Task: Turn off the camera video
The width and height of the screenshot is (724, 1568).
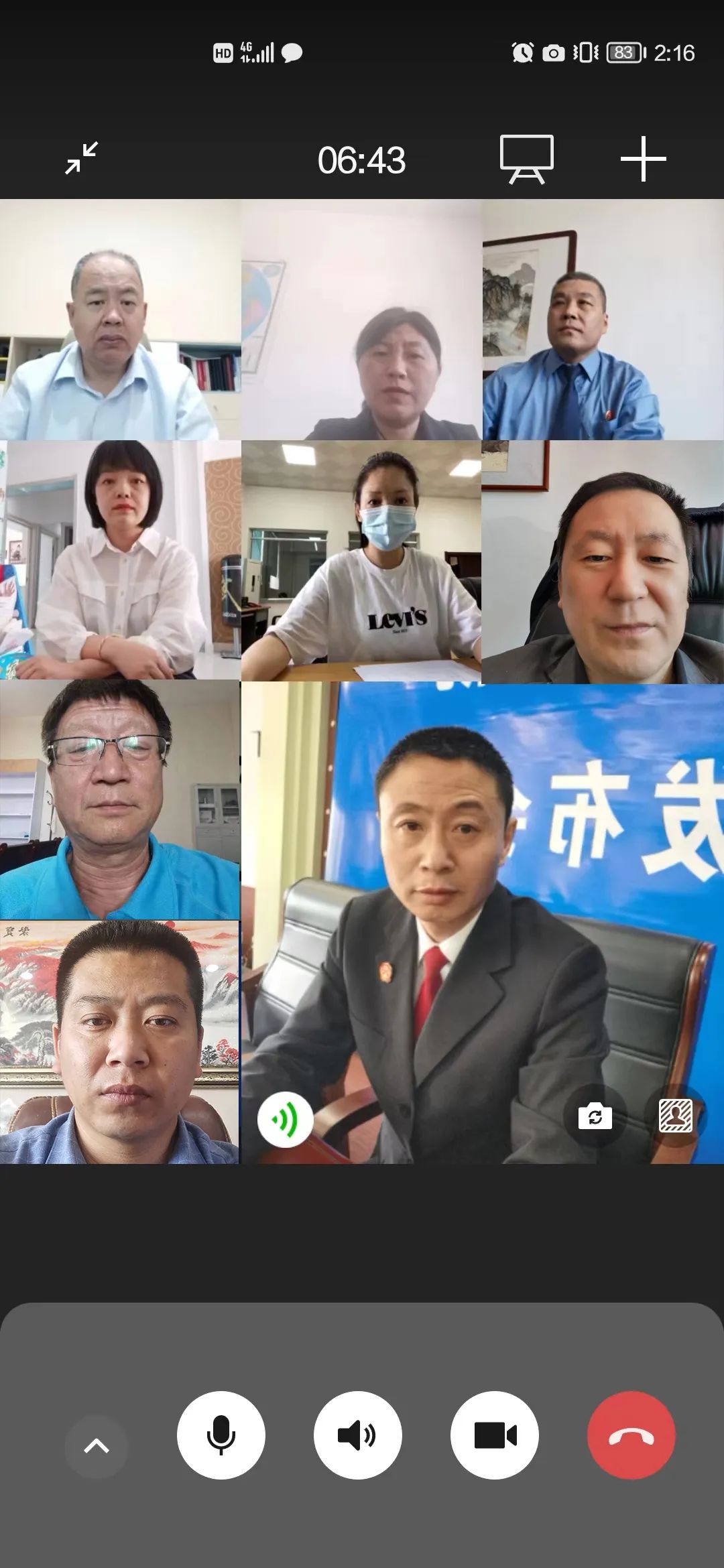Action: pos(495,1435)
